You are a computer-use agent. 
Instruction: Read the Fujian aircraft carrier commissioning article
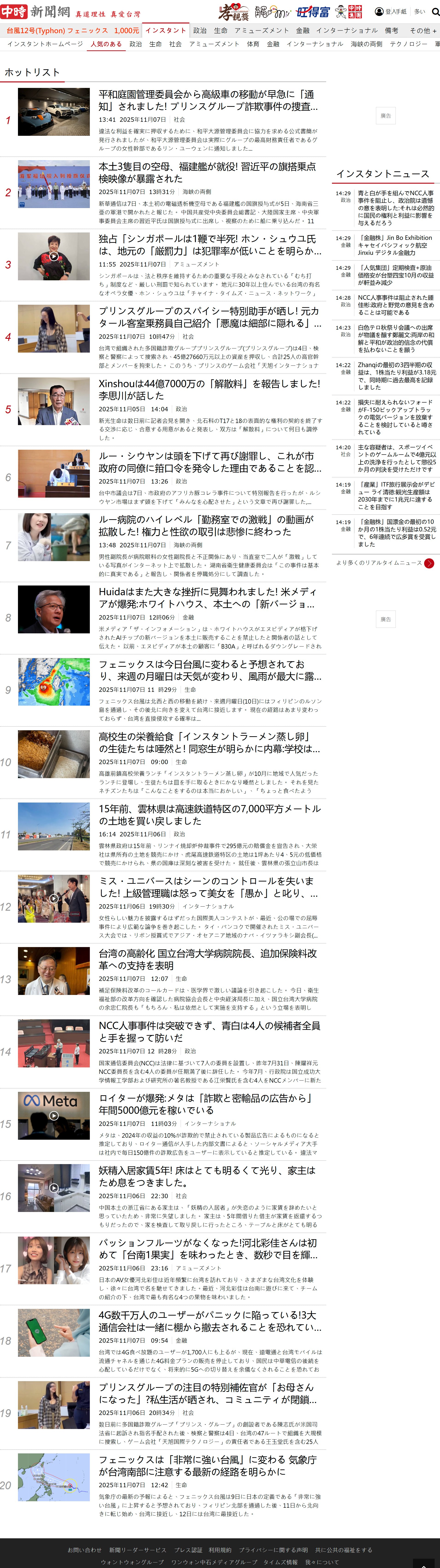point(207,172)
